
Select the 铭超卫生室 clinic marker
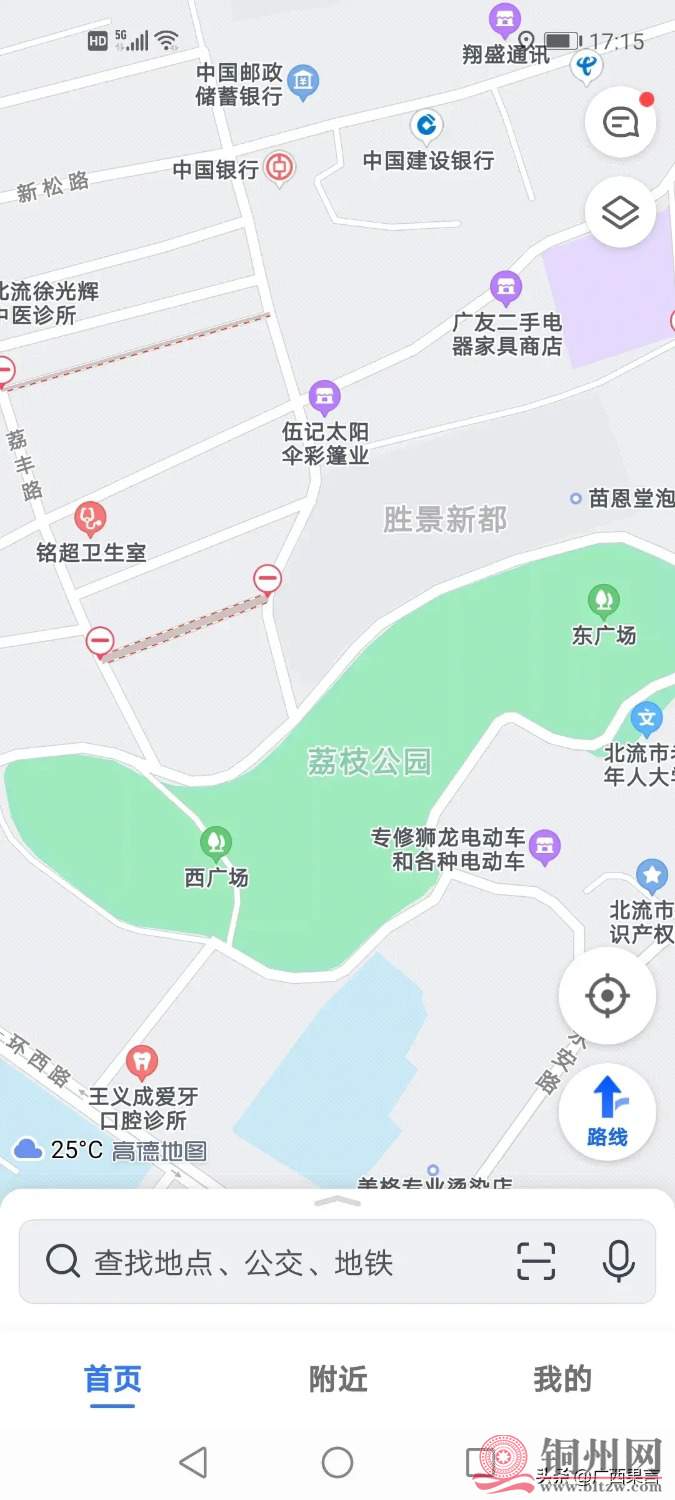(x=91, y=519)
